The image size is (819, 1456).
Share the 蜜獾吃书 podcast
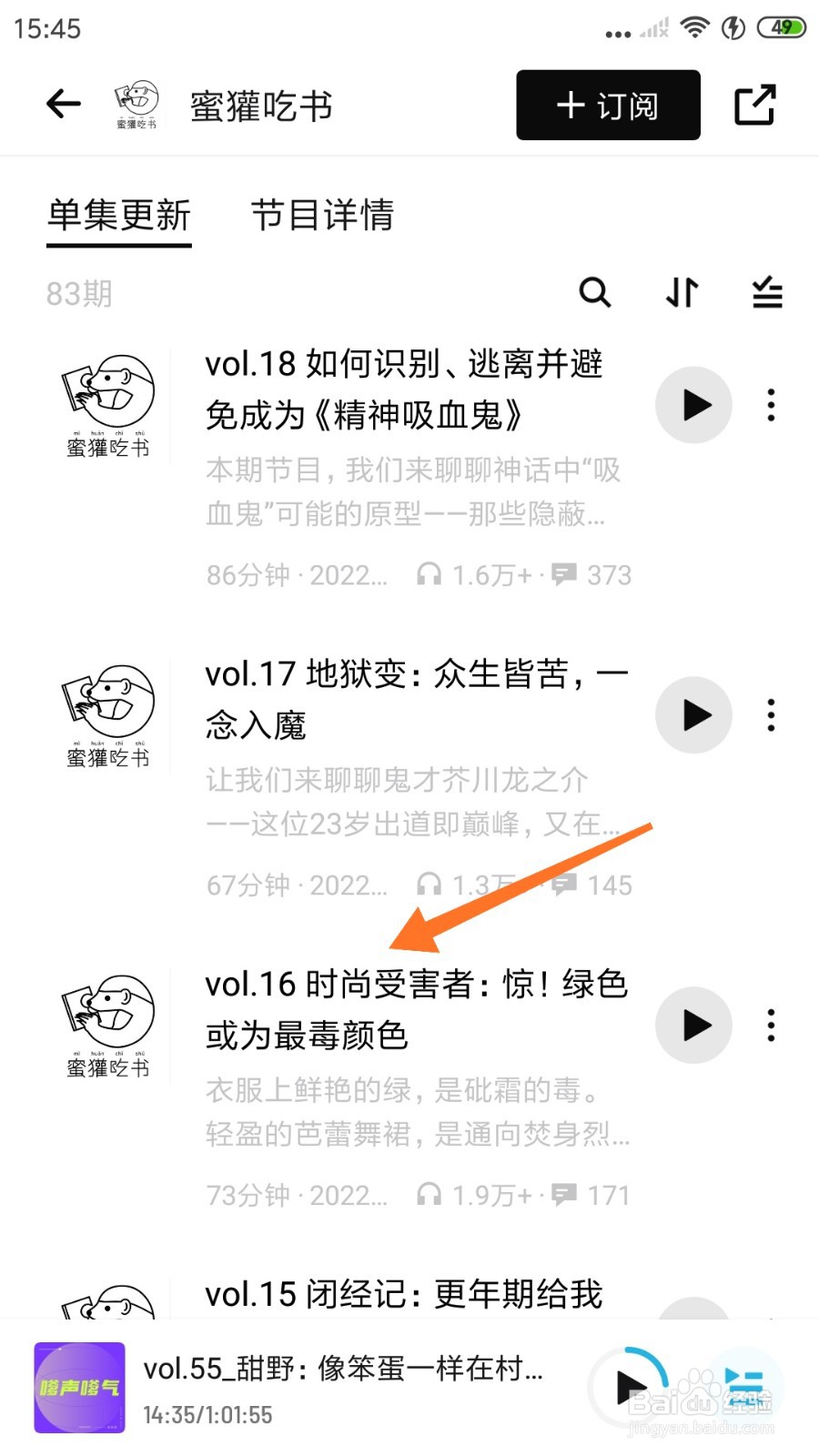pos(754,104)
